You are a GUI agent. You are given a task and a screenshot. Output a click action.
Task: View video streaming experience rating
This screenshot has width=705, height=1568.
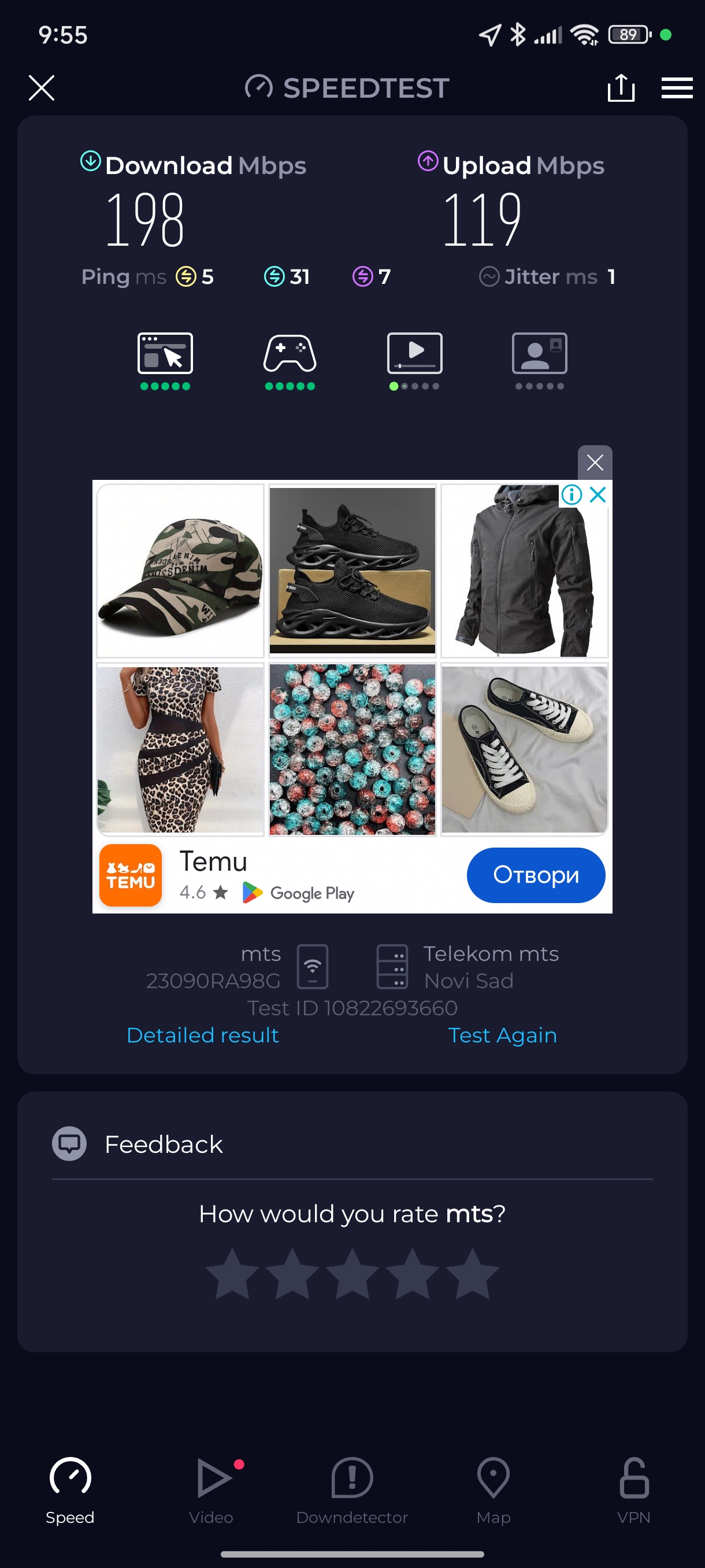click(414, 360)
